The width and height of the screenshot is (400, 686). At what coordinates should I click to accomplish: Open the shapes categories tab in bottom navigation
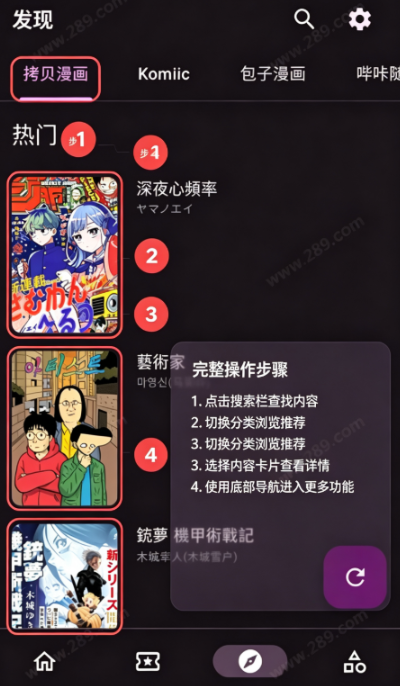[354, 662]
